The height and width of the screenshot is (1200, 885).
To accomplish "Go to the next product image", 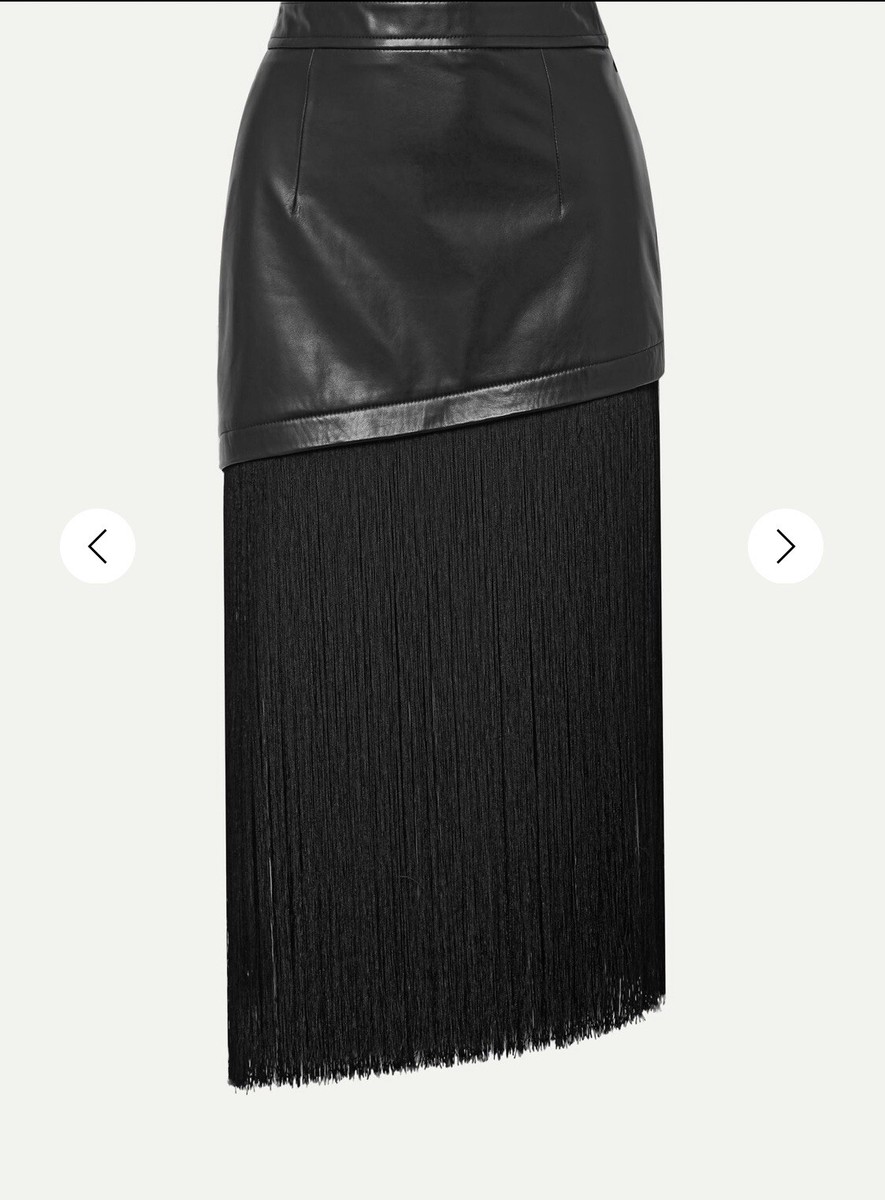I will (785, 546).
